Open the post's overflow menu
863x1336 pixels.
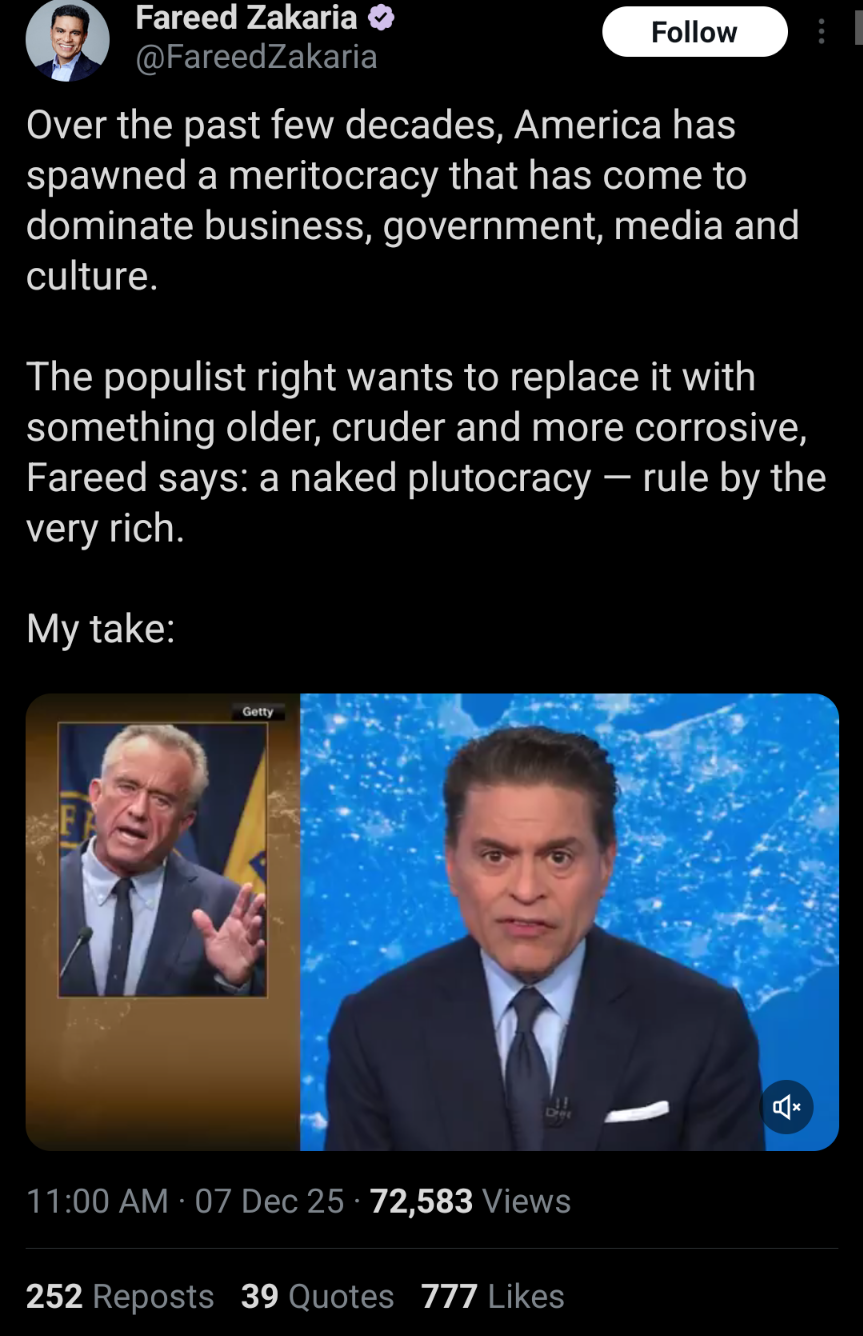821,33
